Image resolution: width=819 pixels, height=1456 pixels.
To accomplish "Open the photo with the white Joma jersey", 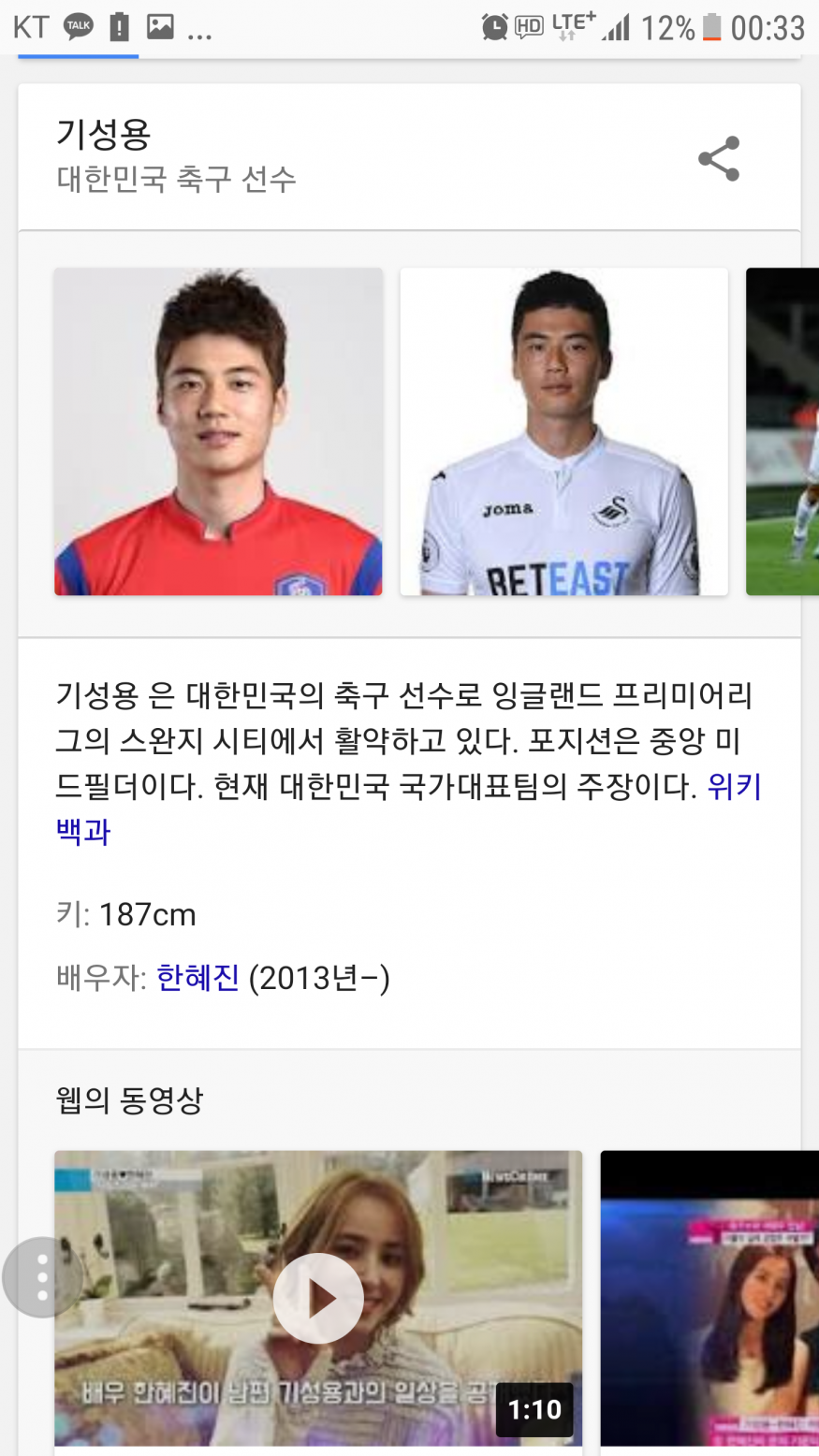I will [563, 431].
